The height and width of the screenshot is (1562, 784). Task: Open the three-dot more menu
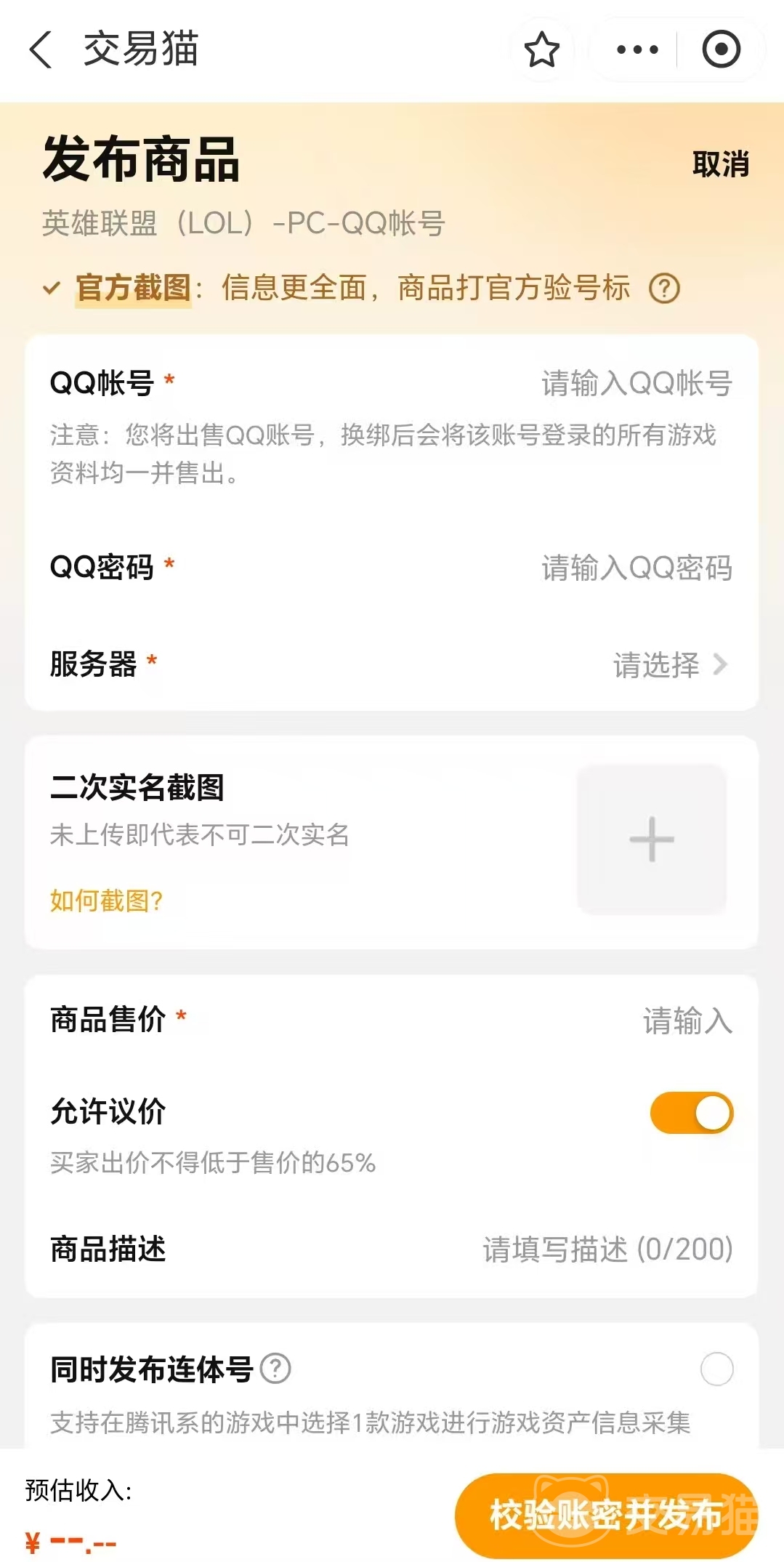coord(637,49)
